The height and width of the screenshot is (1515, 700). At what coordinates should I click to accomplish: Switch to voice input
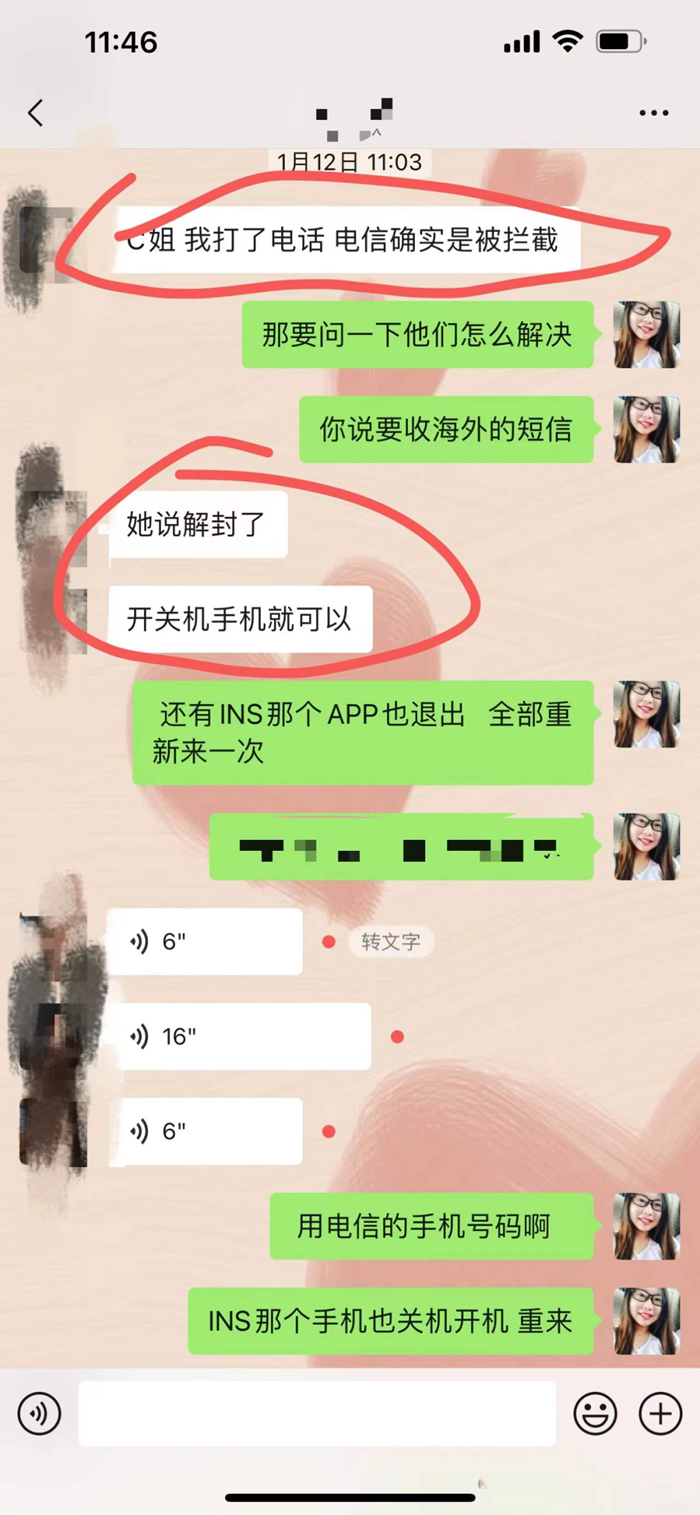pyautogui.click(x=39, y=1413)
